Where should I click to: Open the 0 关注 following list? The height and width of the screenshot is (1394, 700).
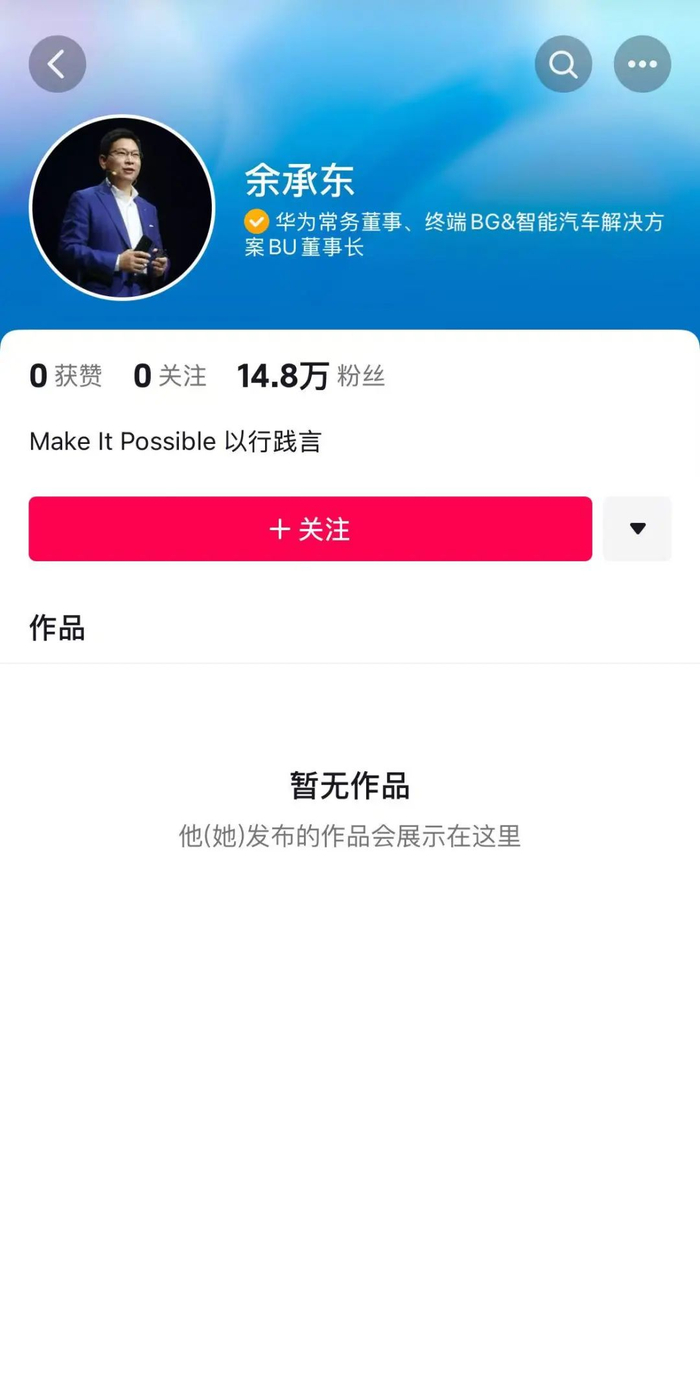[x=170, y=376]
